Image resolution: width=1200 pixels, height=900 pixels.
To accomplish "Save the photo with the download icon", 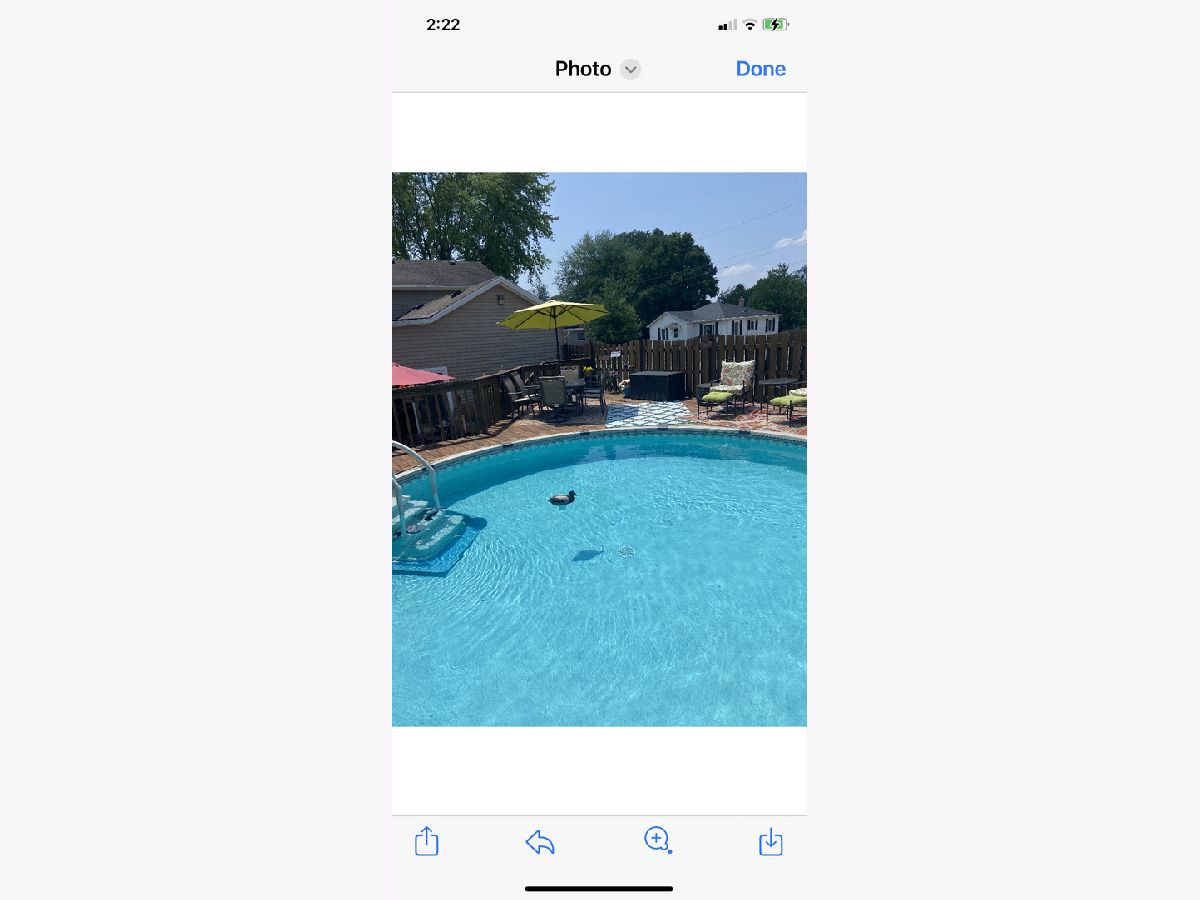I will click(770, 842).
